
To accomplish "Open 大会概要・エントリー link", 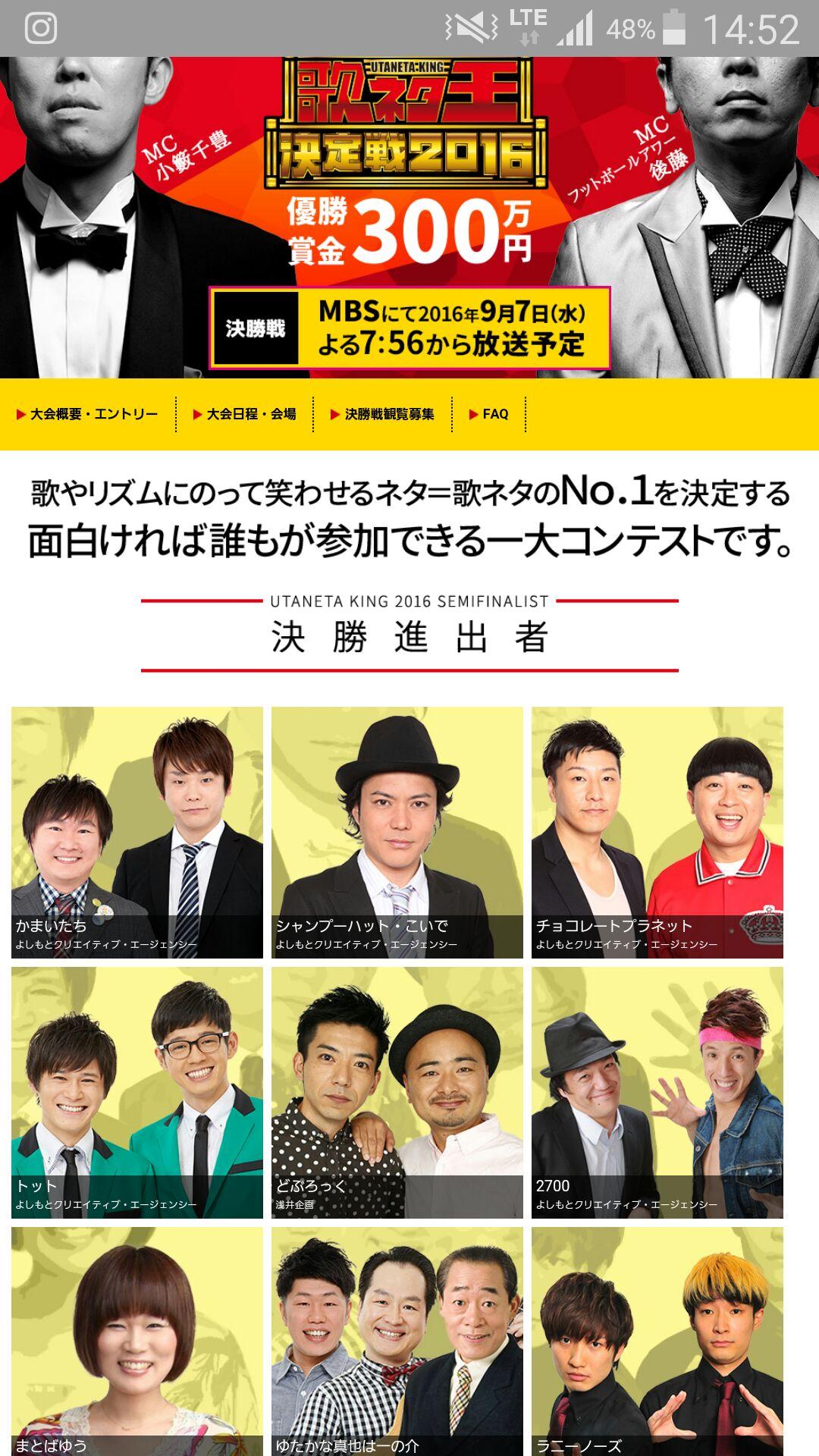I will tap(87, 414).
